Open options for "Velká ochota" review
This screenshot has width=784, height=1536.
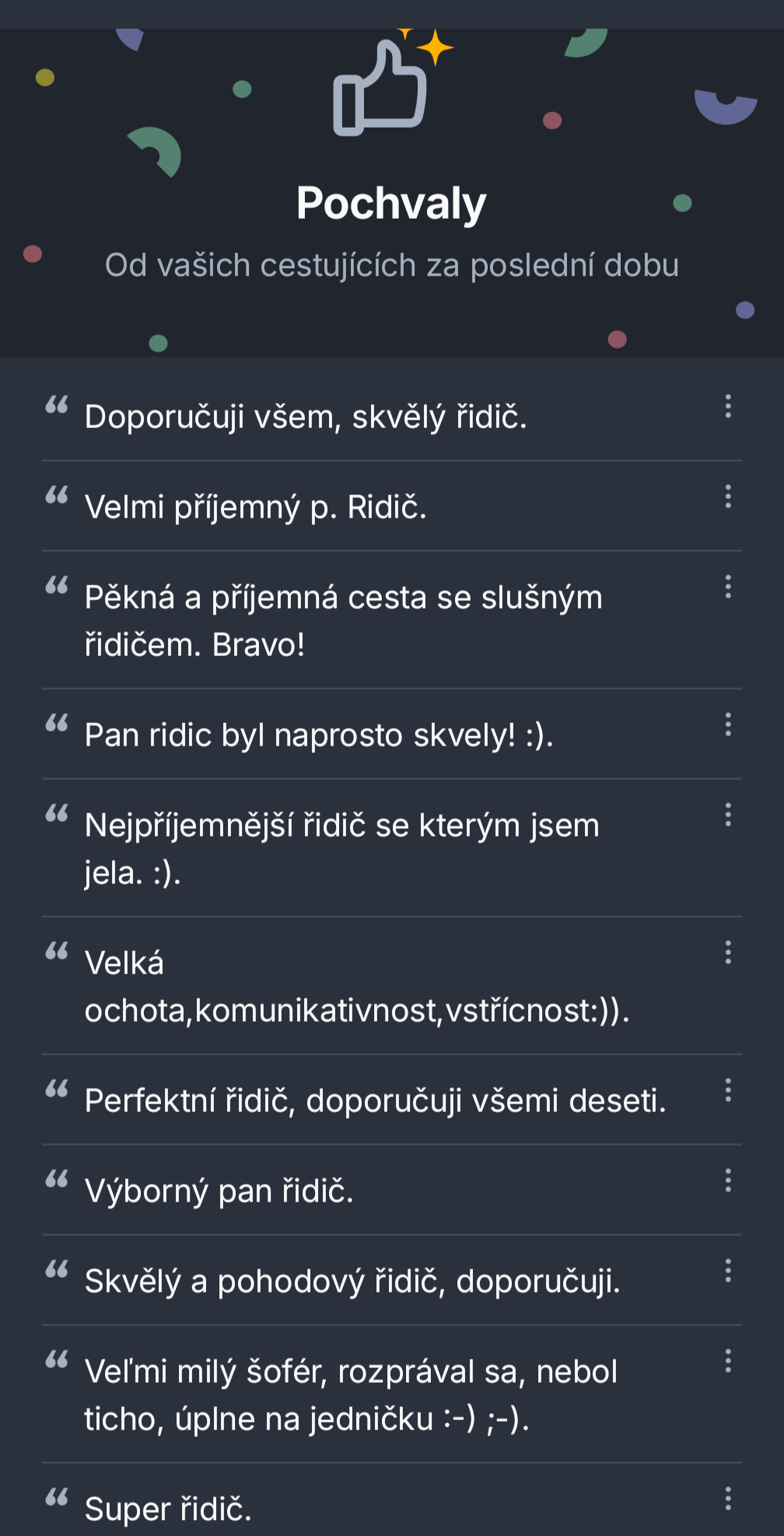[728, 952]
